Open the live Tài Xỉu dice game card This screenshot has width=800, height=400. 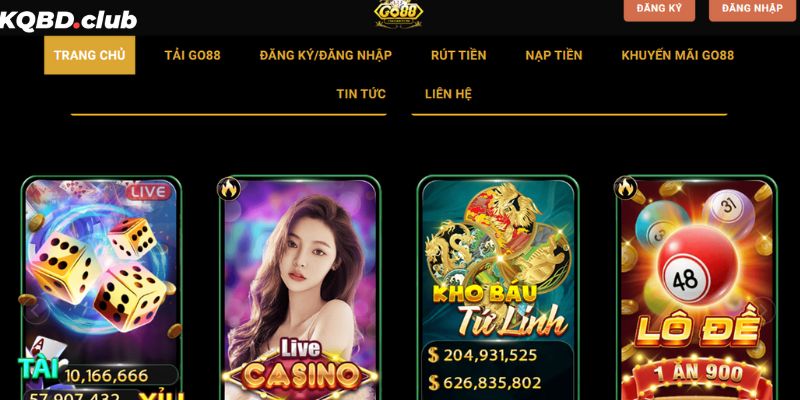click(x=101, y=290)
